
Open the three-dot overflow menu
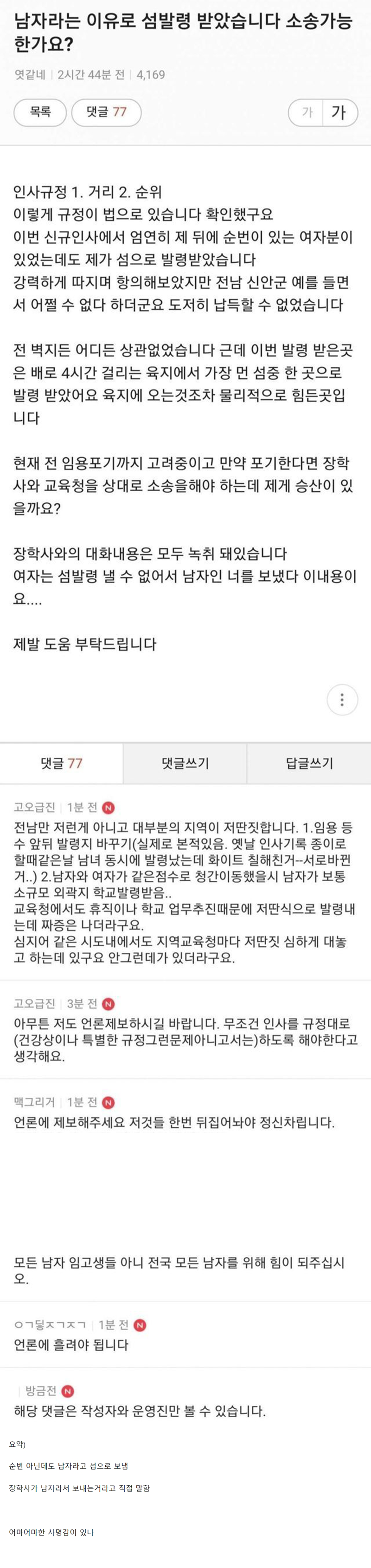(342, 699)
